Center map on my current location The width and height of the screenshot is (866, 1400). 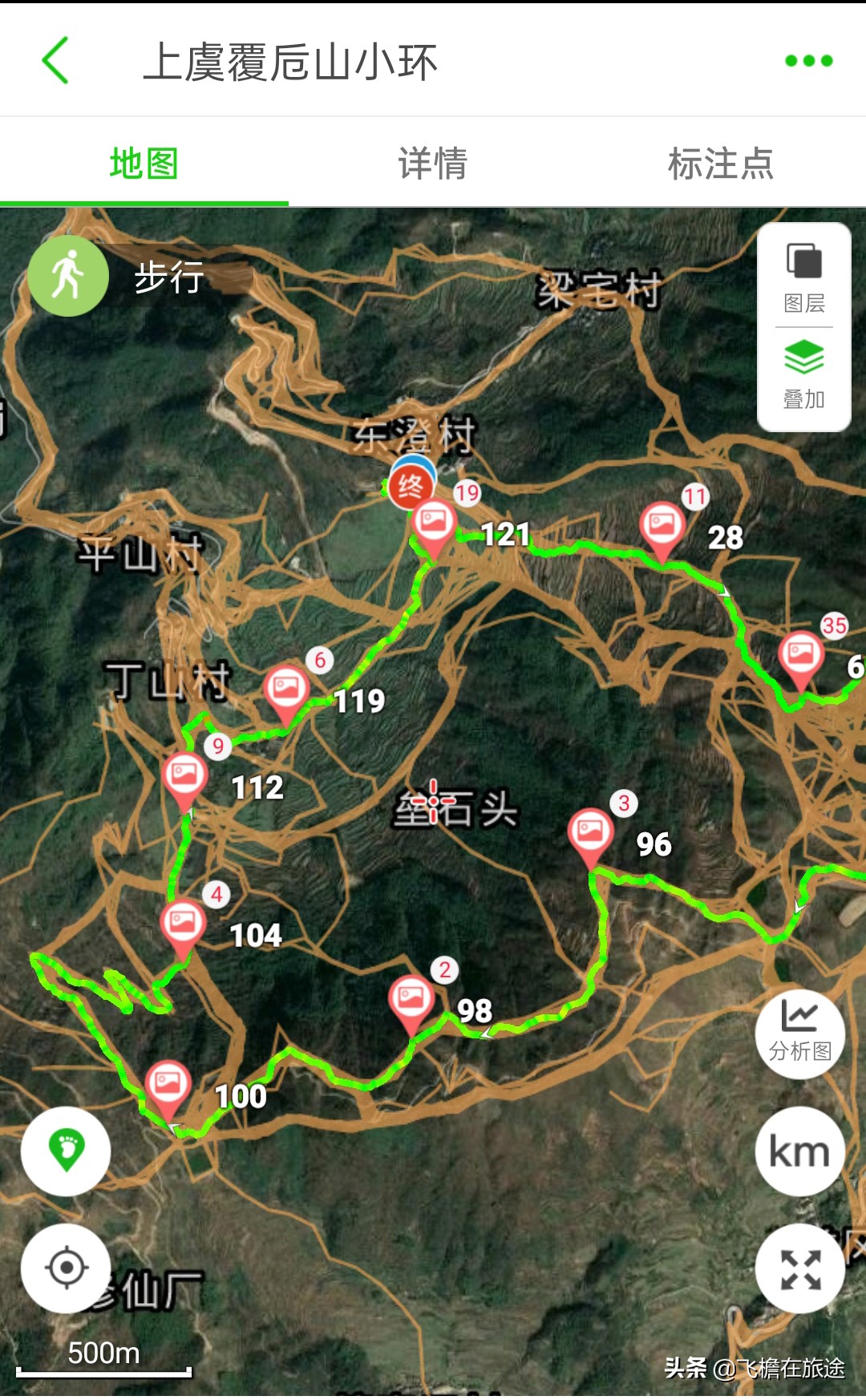tap(67, 1268)
